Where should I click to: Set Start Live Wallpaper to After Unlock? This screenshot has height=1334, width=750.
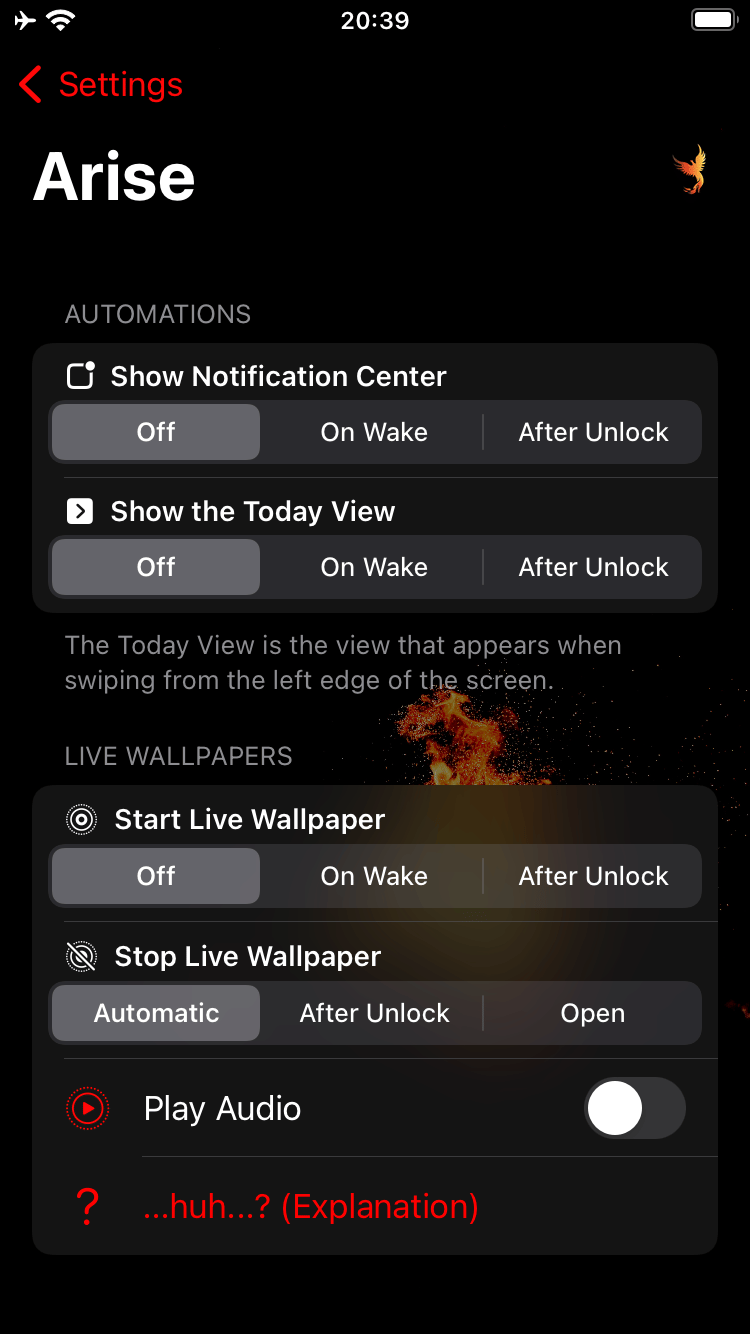(593, 876)
